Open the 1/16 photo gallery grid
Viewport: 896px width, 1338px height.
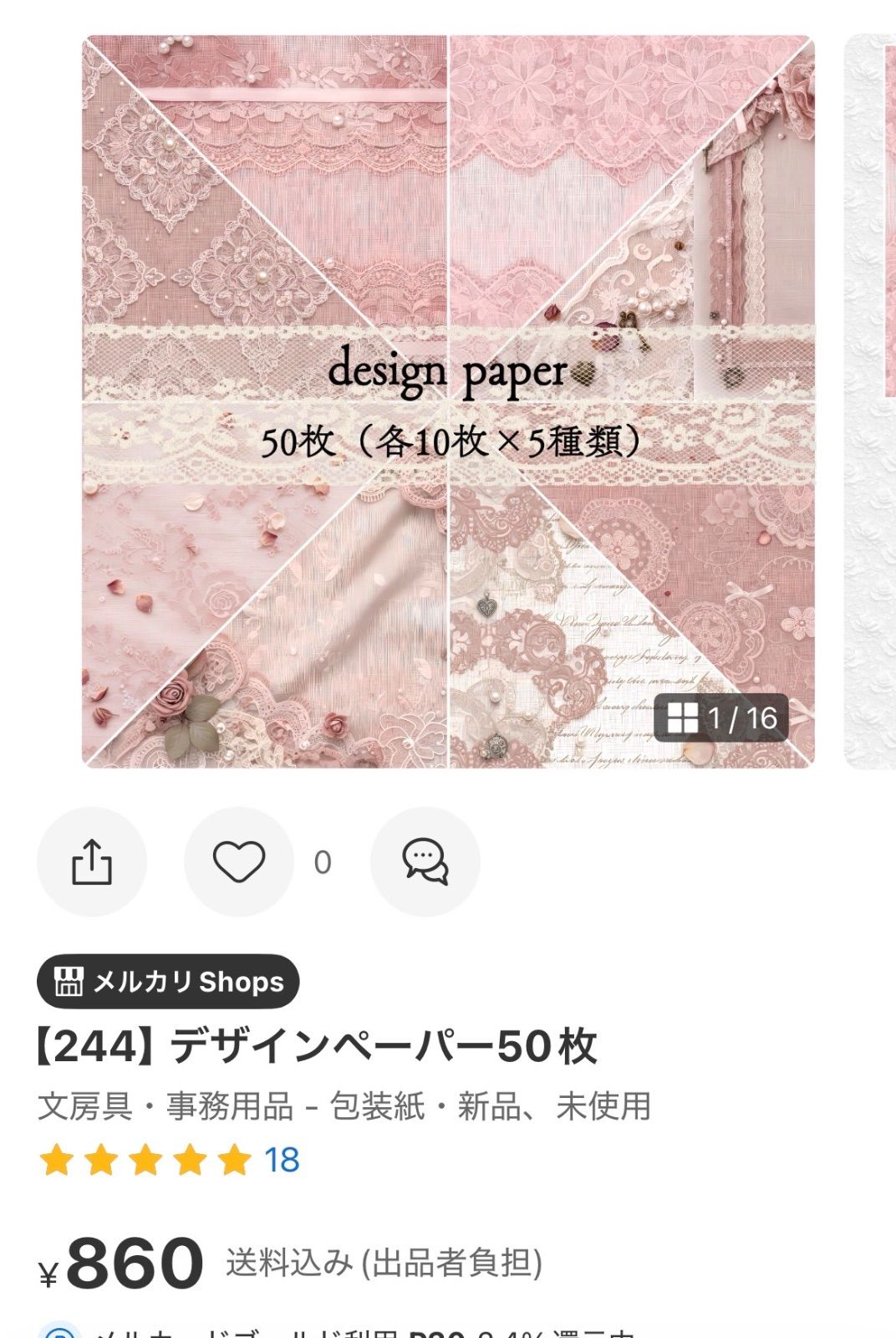[x=721, y=718]
